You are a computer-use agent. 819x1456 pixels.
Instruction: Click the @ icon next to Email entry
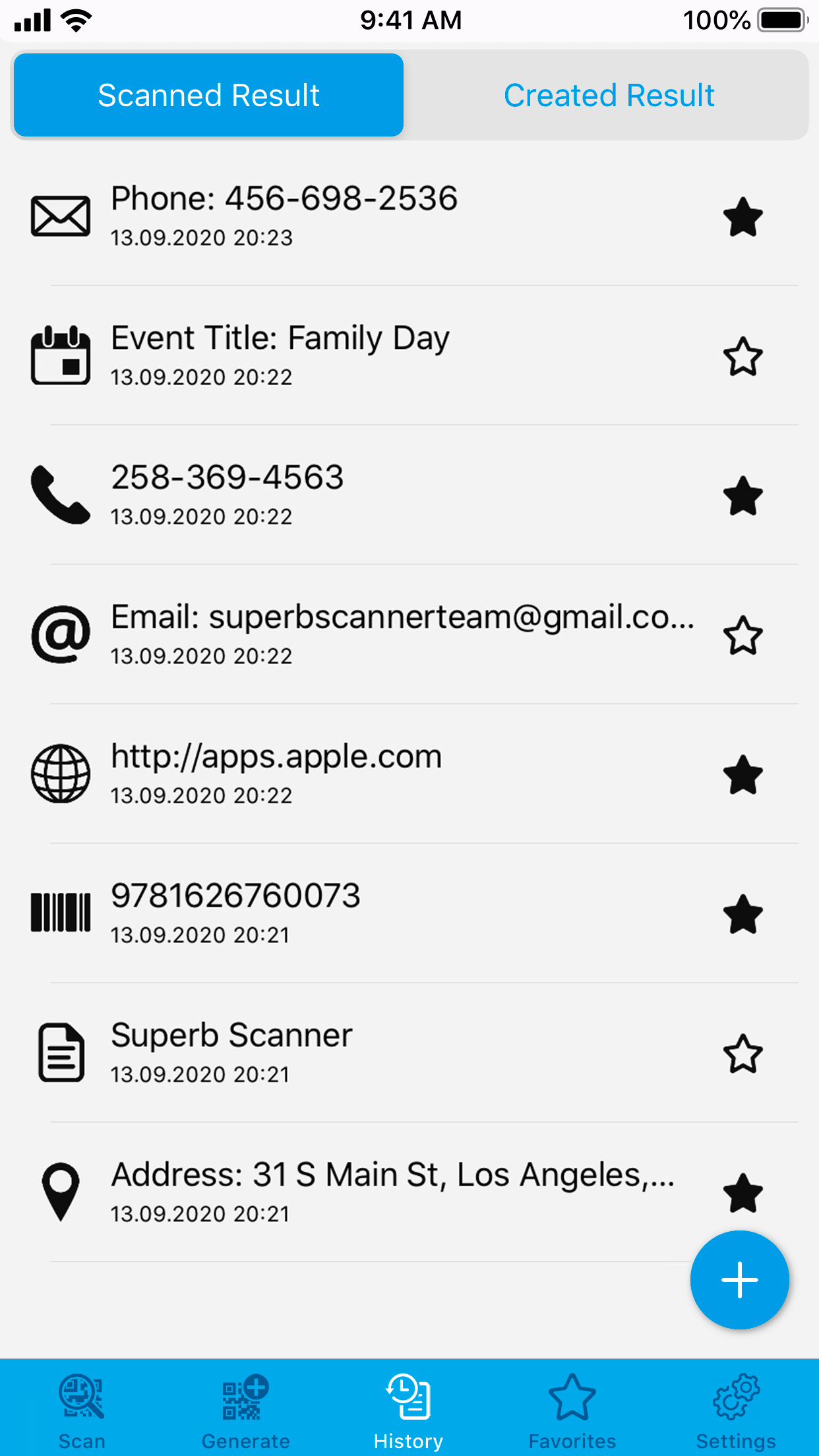(x=60, y=634)
